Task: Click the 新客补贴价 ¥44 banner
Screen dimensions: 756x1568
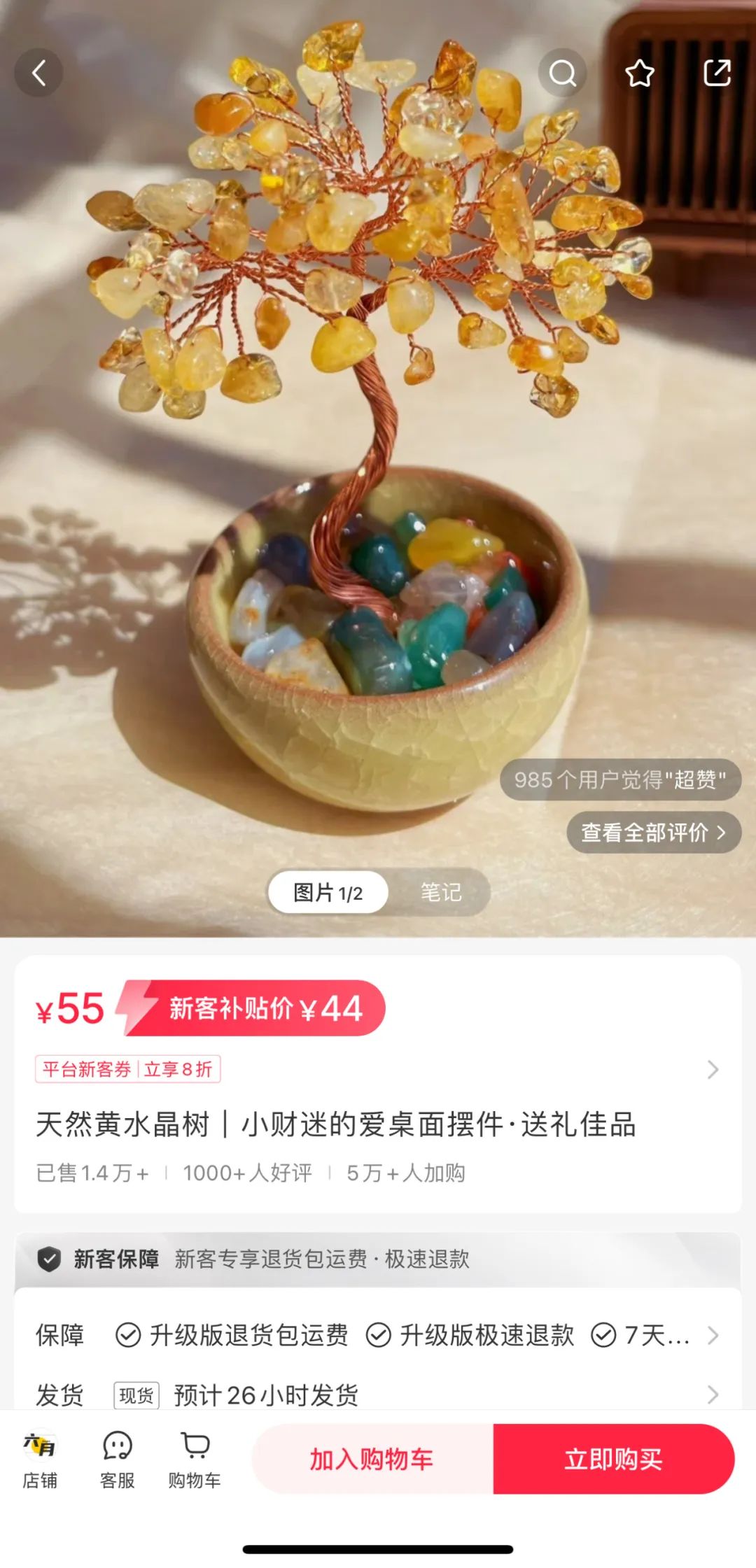Action: 258,1008
